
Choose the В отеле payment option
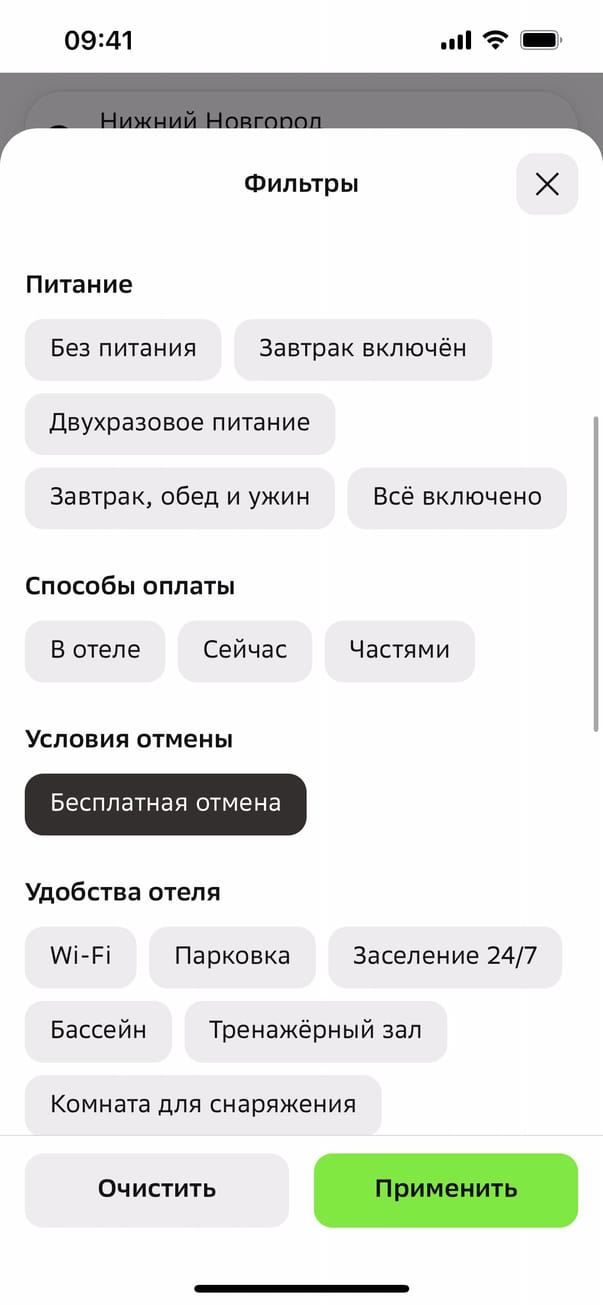(x=95, y=650)
